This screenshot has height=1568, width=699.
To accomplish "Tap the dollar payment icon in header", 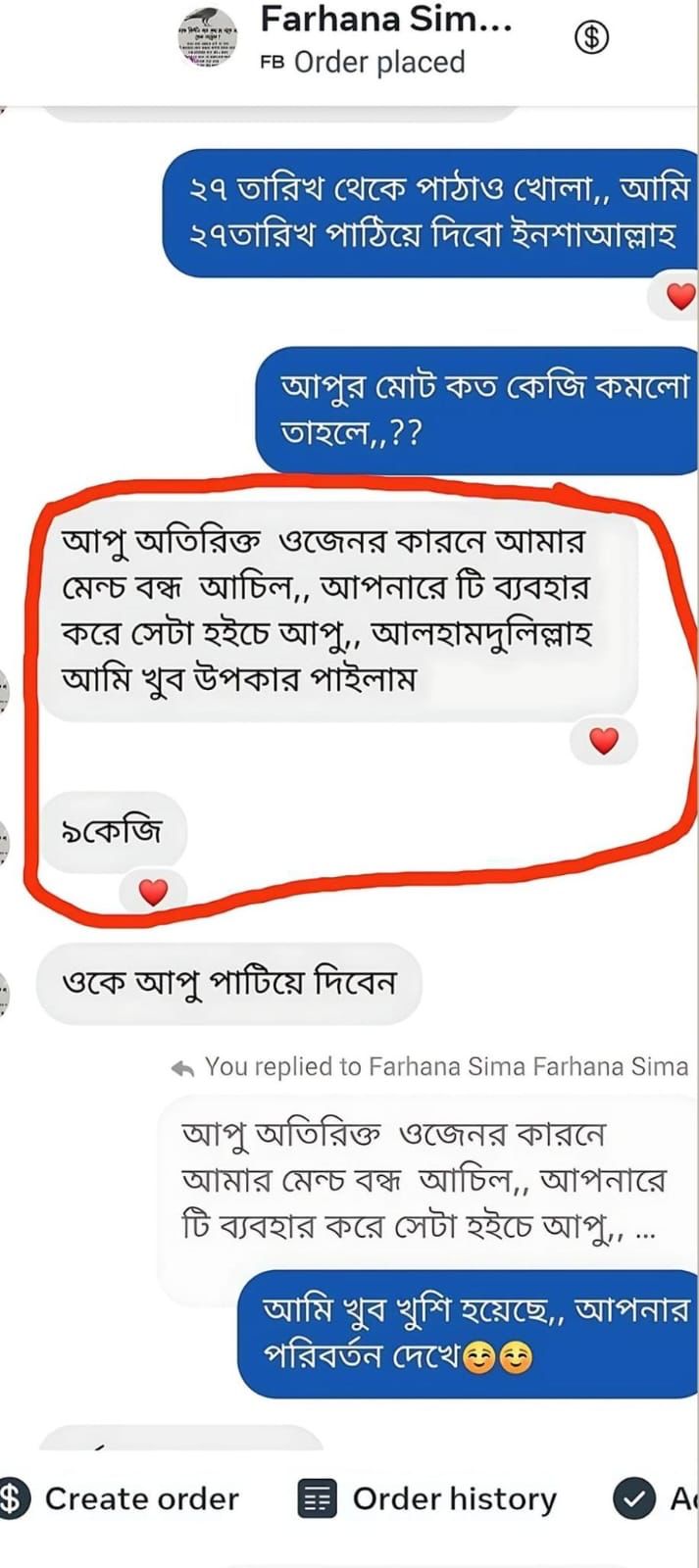I will coord(590,37).
